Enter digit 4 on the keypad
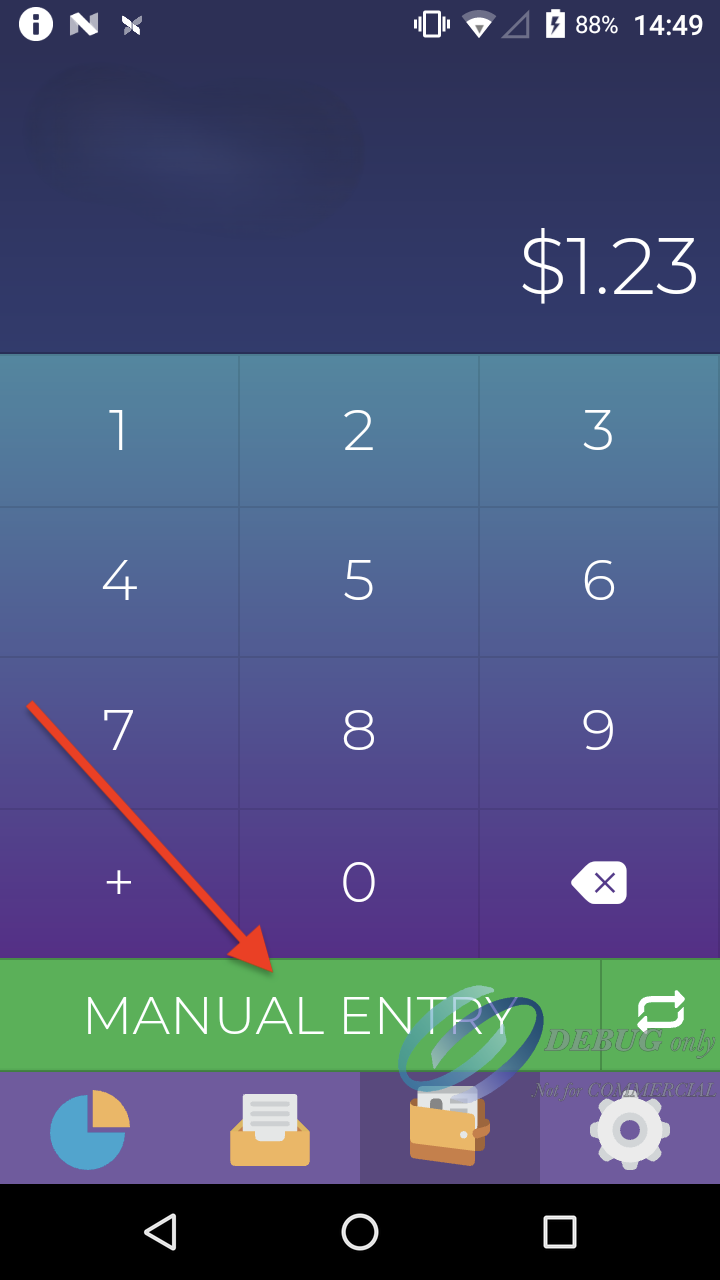720x1280 pixels. point(119,581)
